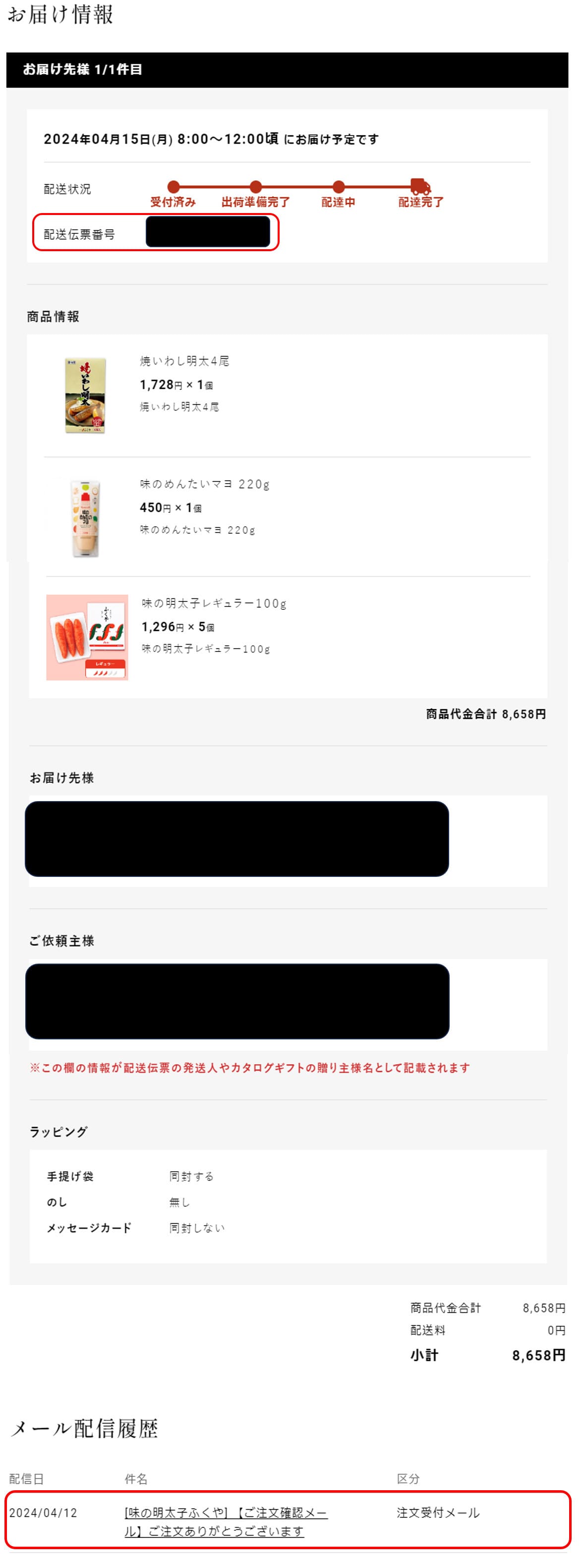Open the ご注文確認メール order confirmation email link
Screen dimensions: 585x1568
pos(226,1513)
